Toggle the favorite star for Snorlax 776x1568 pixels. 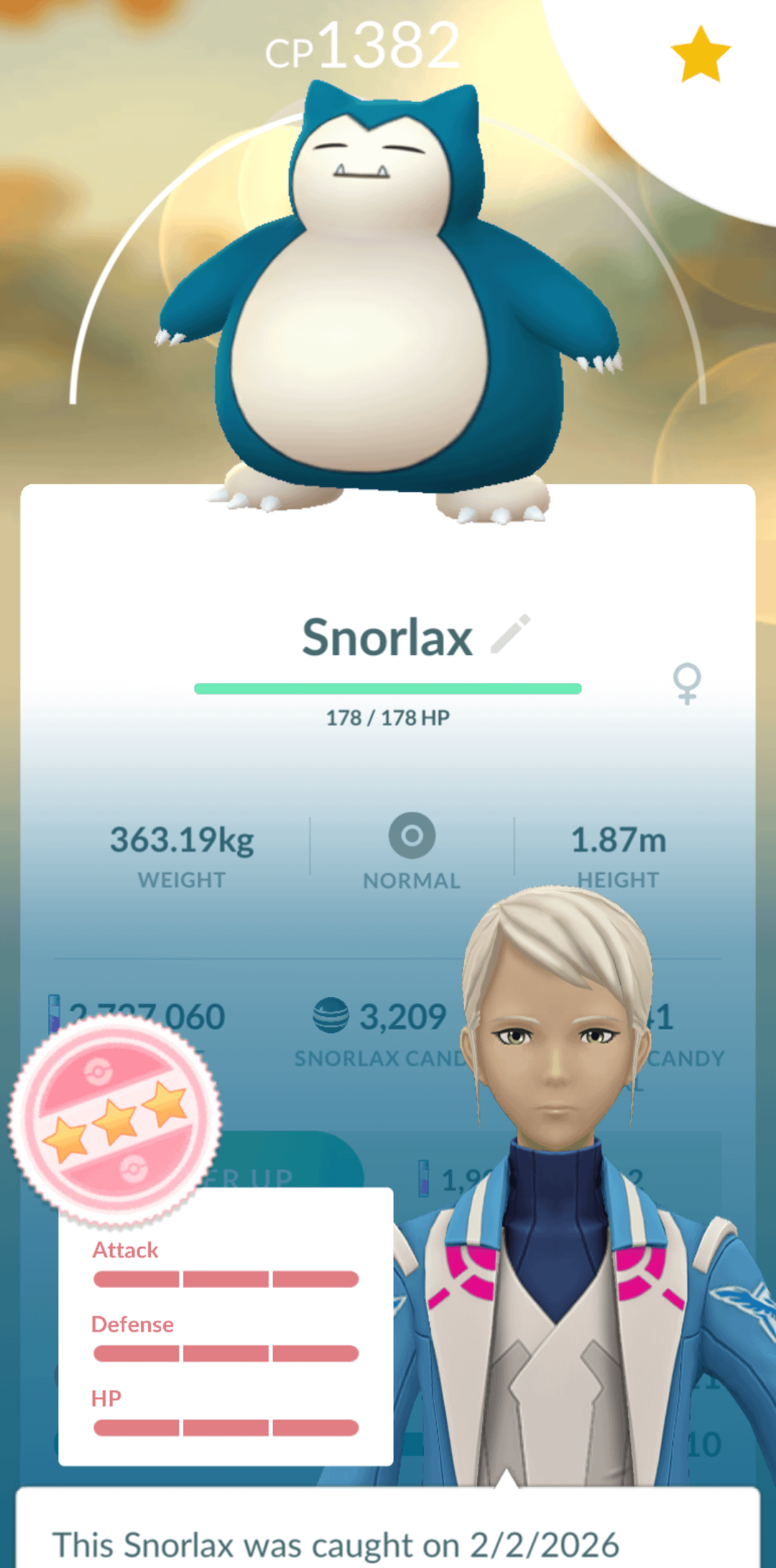coord(700,54)
